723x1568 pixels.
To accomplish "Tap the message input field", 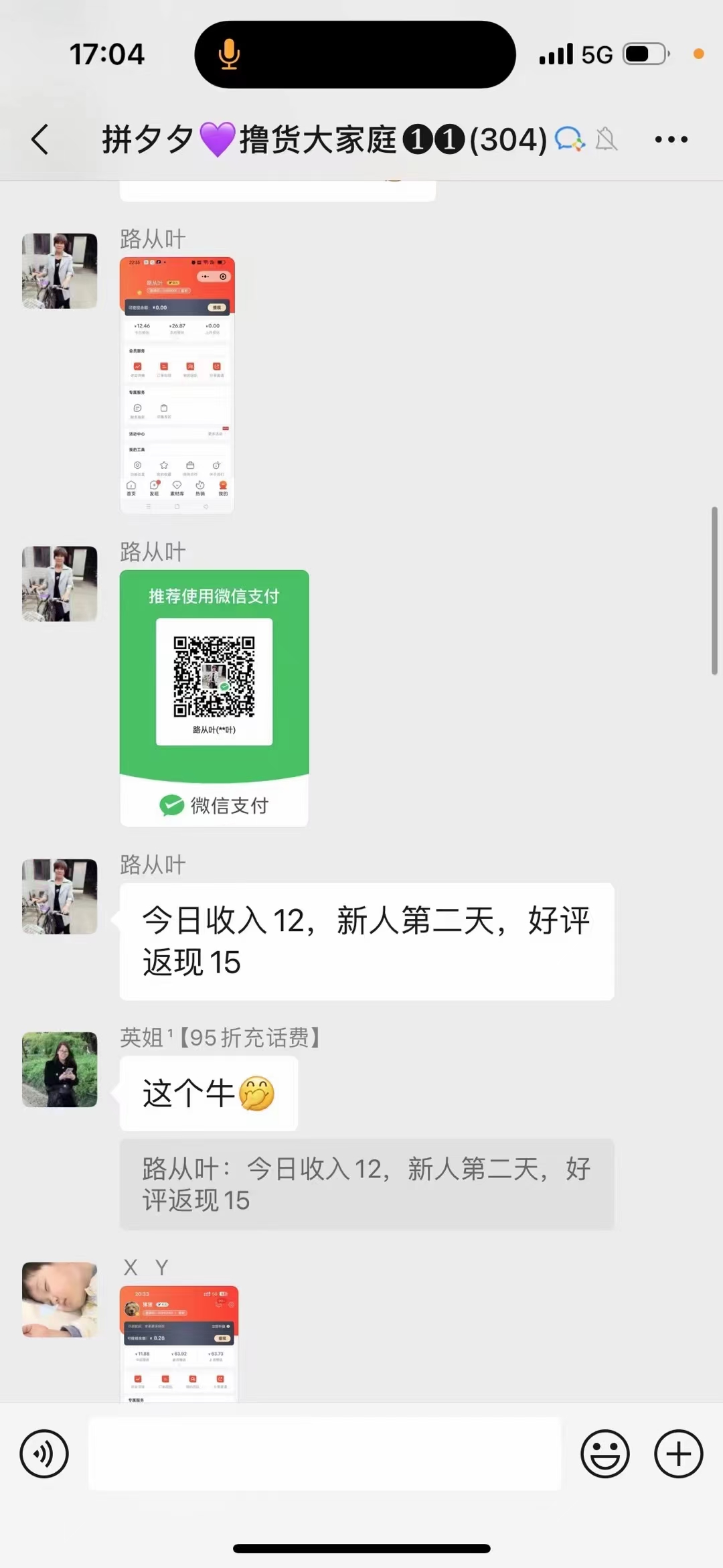I will coord(325,1453).
